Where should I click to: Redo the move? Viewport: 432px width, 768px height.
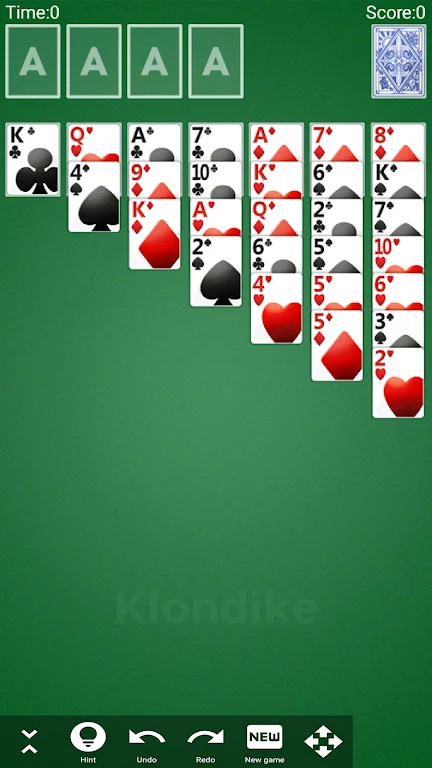206,743
